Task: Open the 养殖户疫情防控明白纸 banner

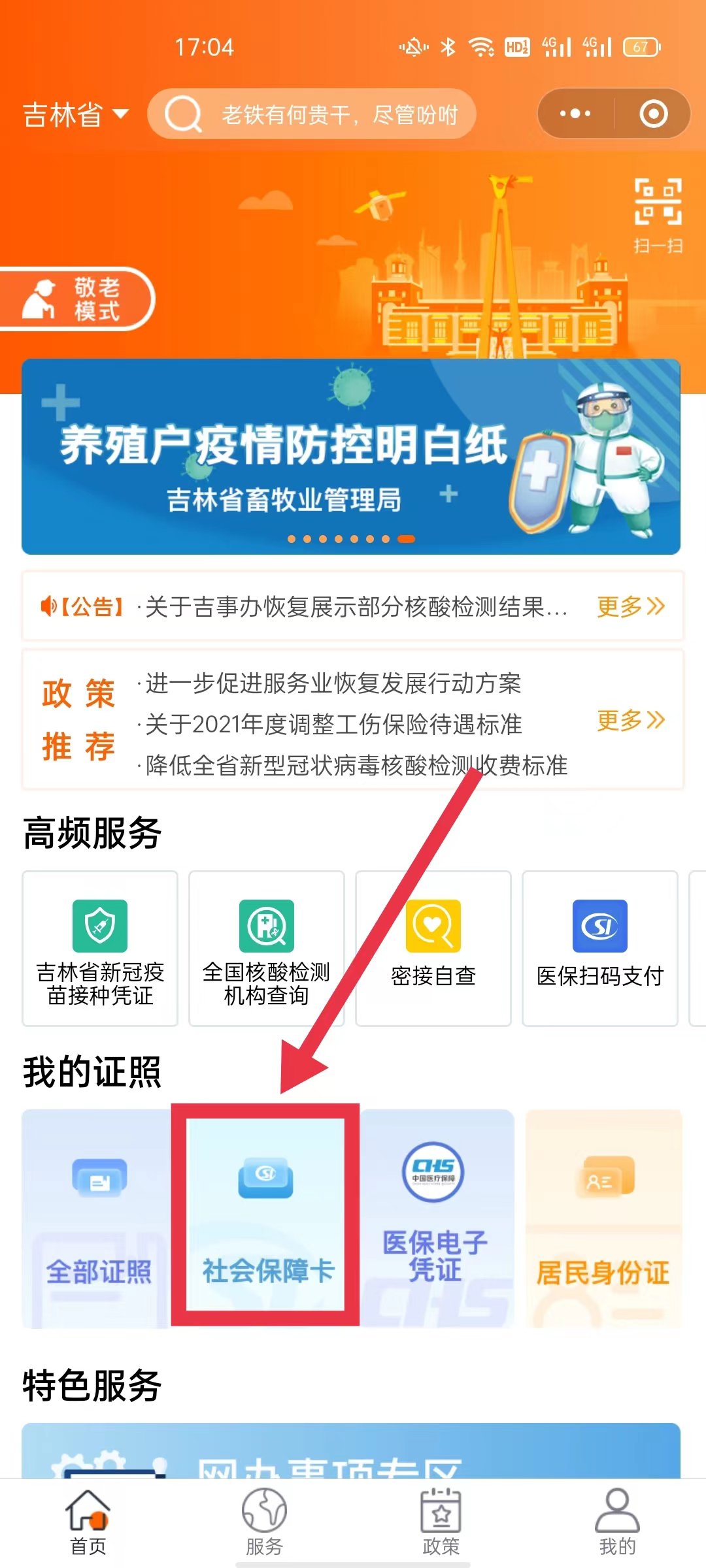Action: pyautogui.click(x=350, y=457)
